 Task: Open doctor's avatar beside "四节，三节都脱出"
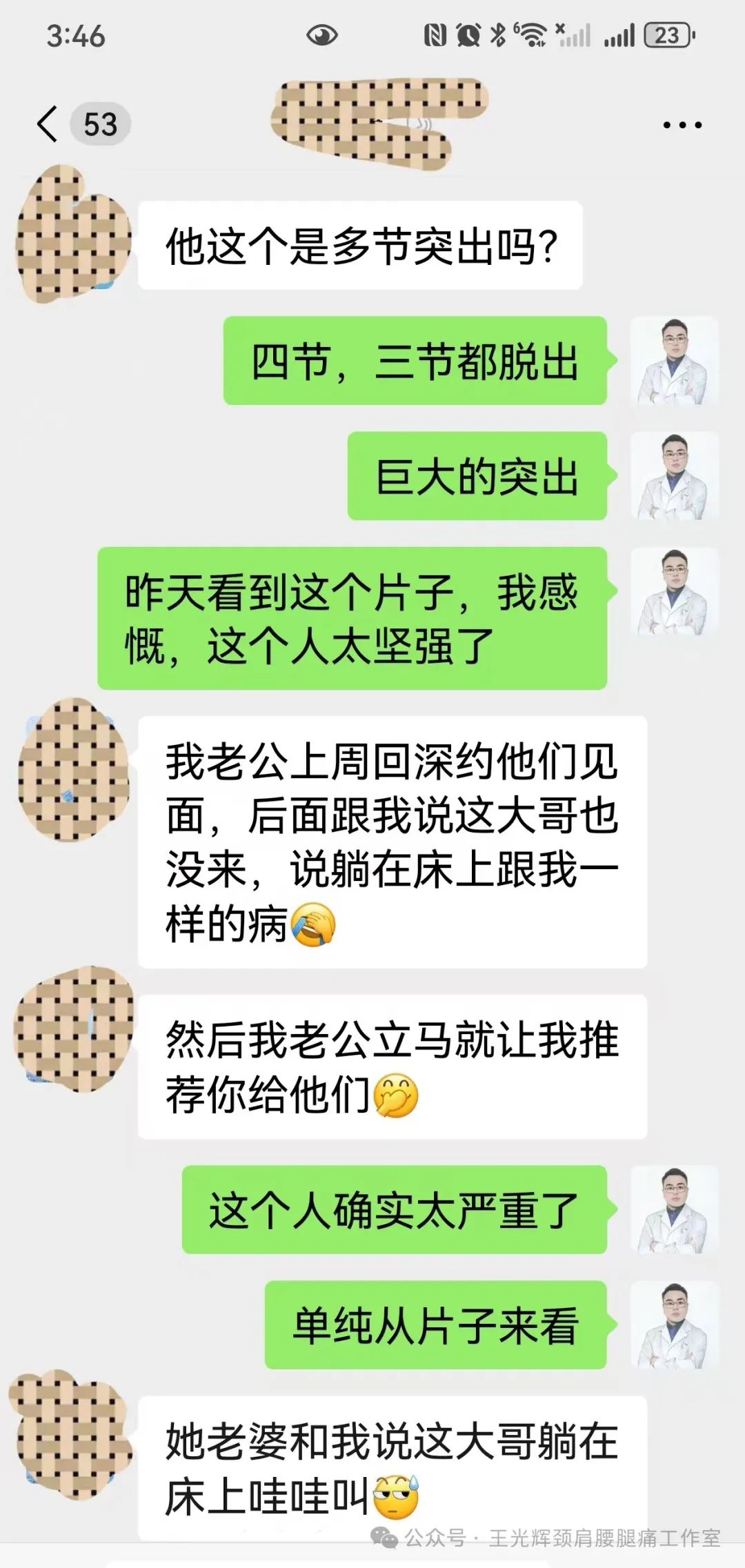pos(674,361)
